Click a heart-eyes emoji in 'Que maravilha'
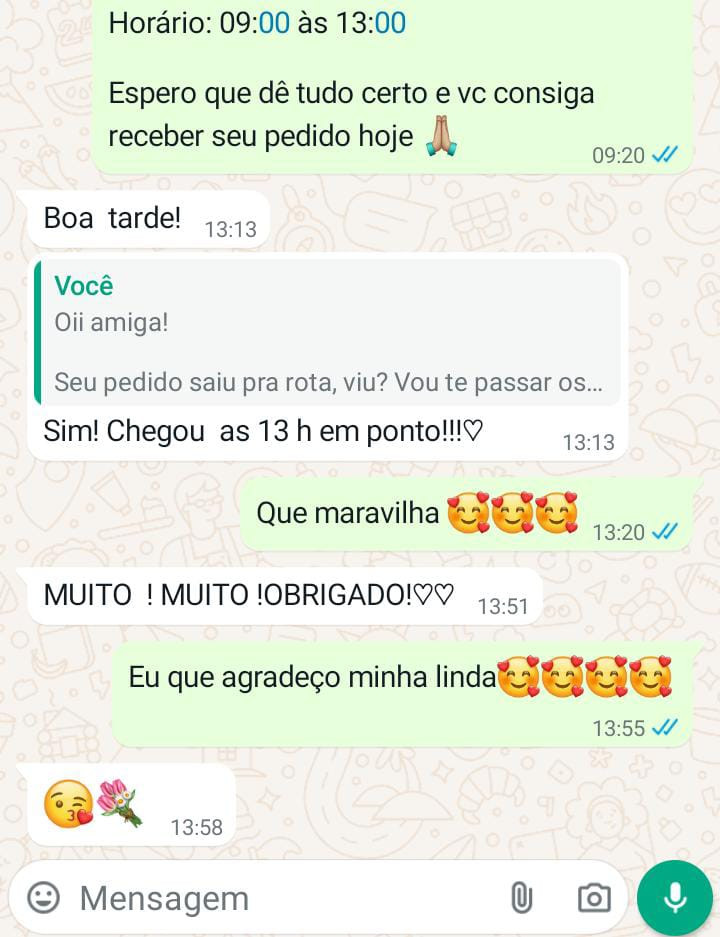The image size is (720, 937). click(470, 512)
